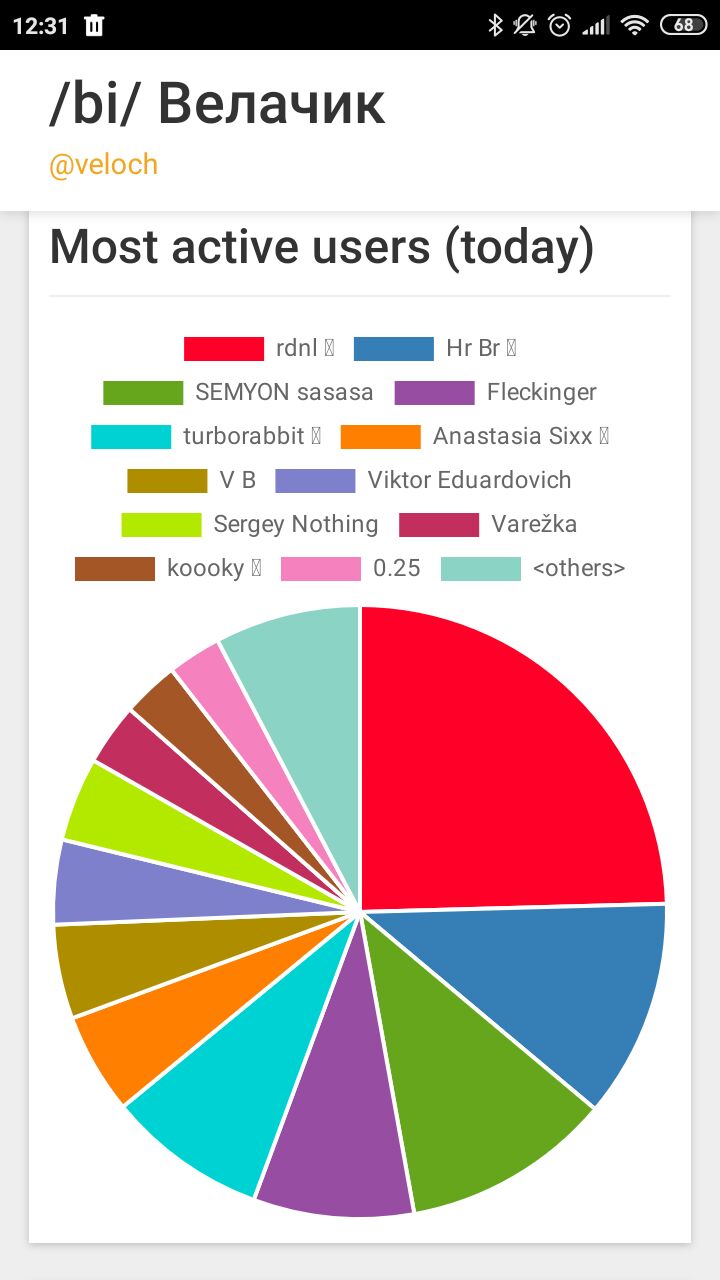Toggle the Varežka legend entry
This screenshot has width=720, height=1280.
tap(488, 524)
